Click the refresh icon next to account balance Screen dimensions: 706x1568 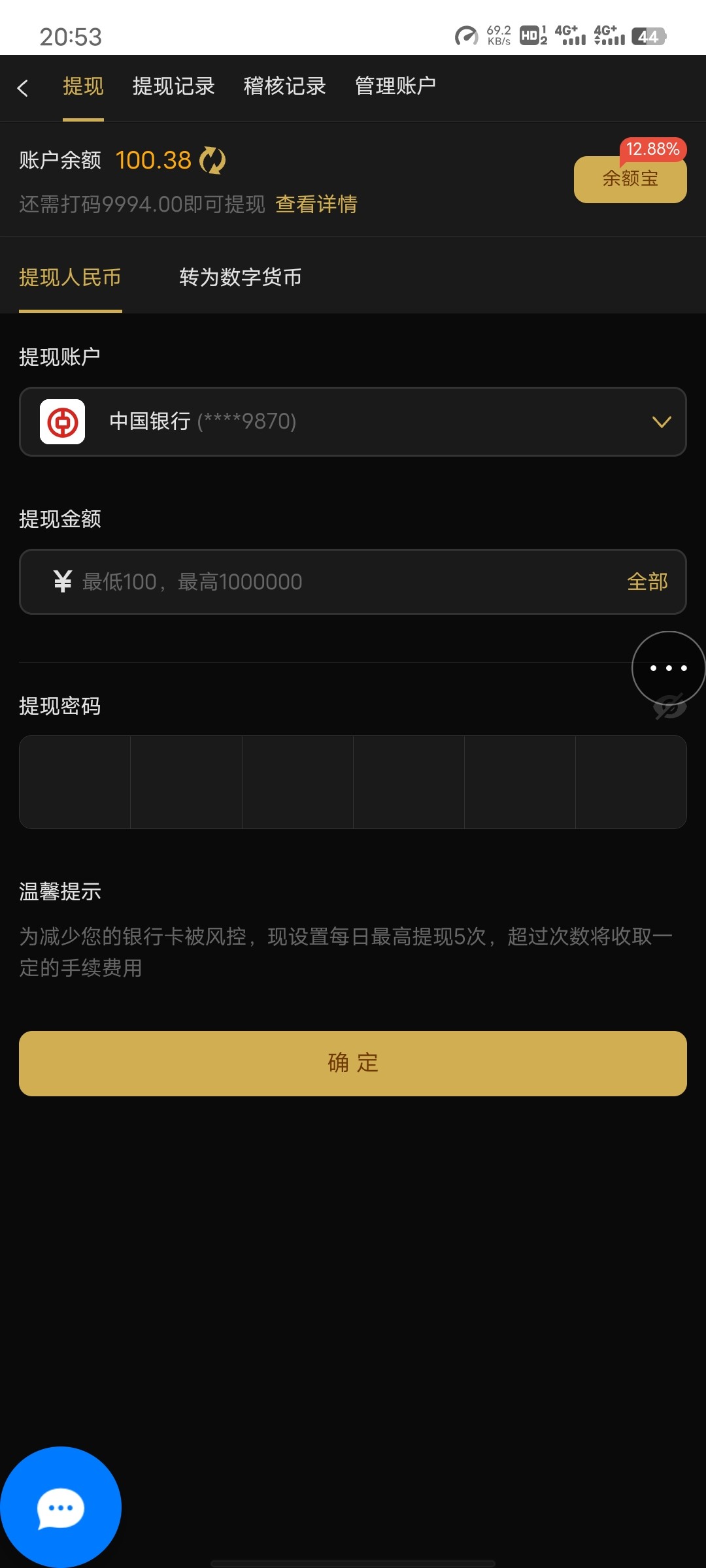(212, 160)
